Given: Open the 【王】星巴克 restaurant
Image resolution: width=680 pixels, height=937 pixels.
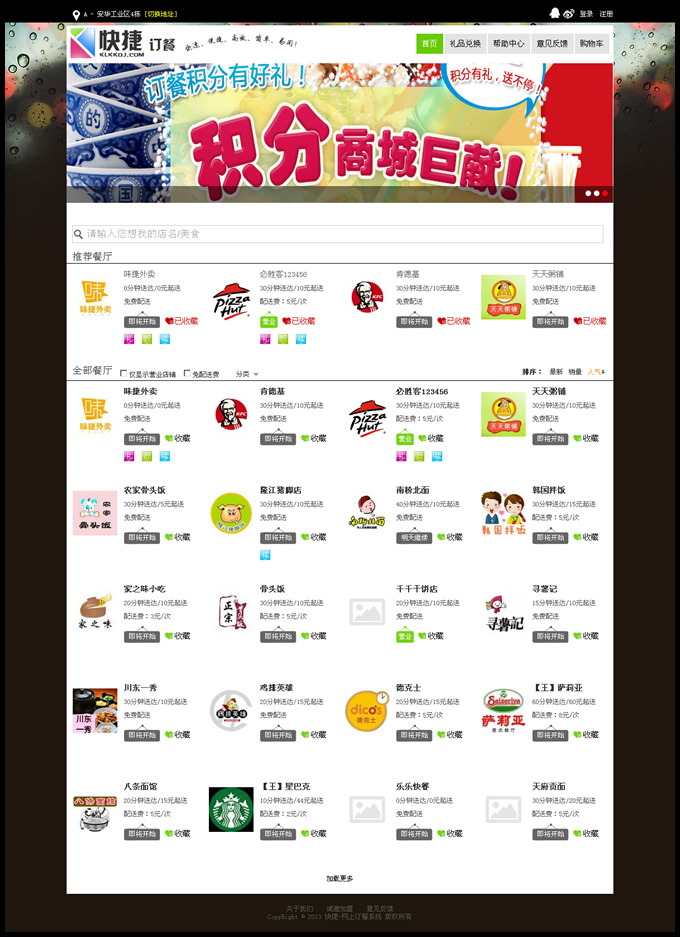Looking at the screenshot, I should [x=285, y=786].
